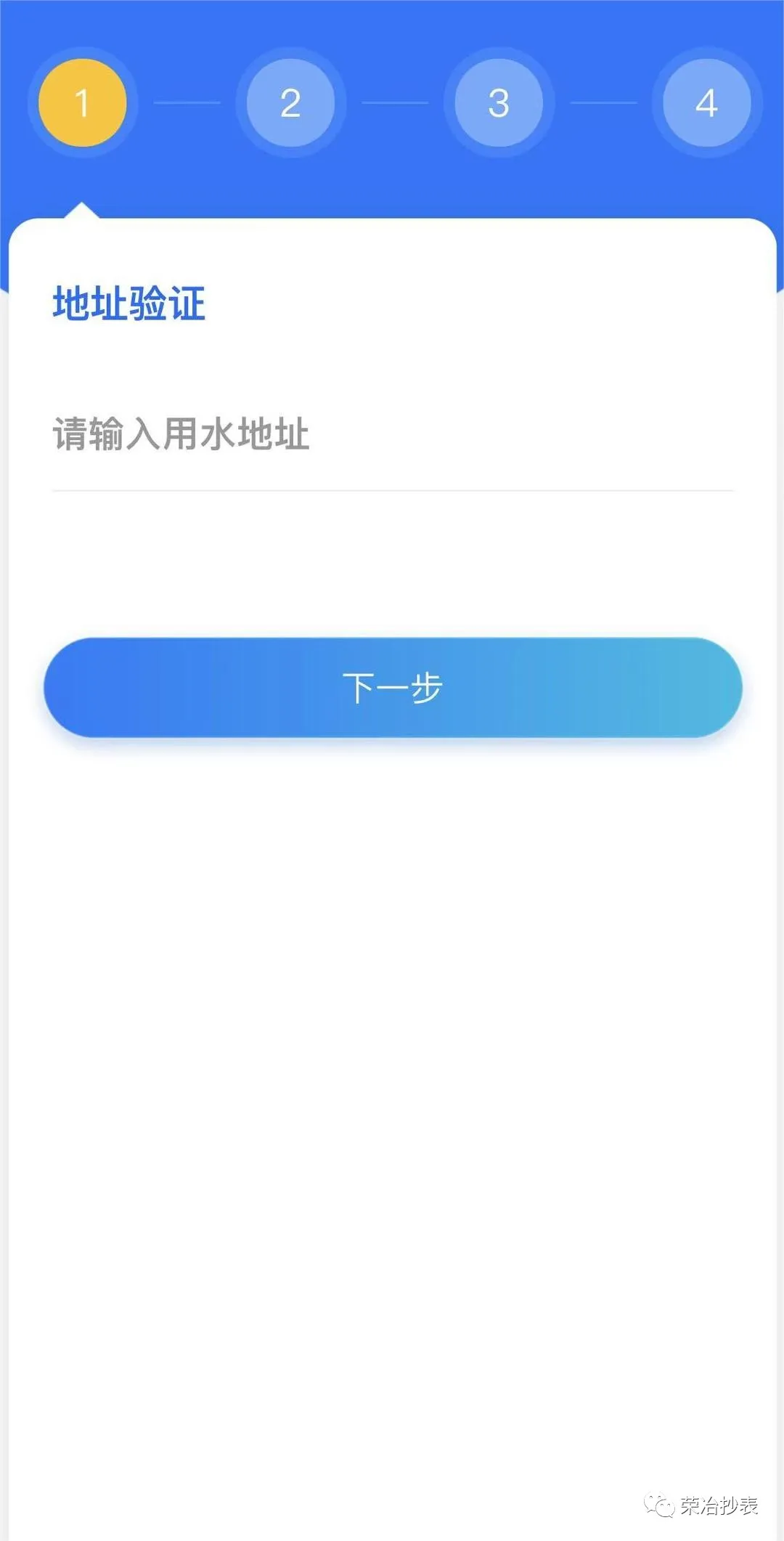784x1541 pixels.
Task: Select step 2 in the progress indicator
Action: tap(290, 102)
